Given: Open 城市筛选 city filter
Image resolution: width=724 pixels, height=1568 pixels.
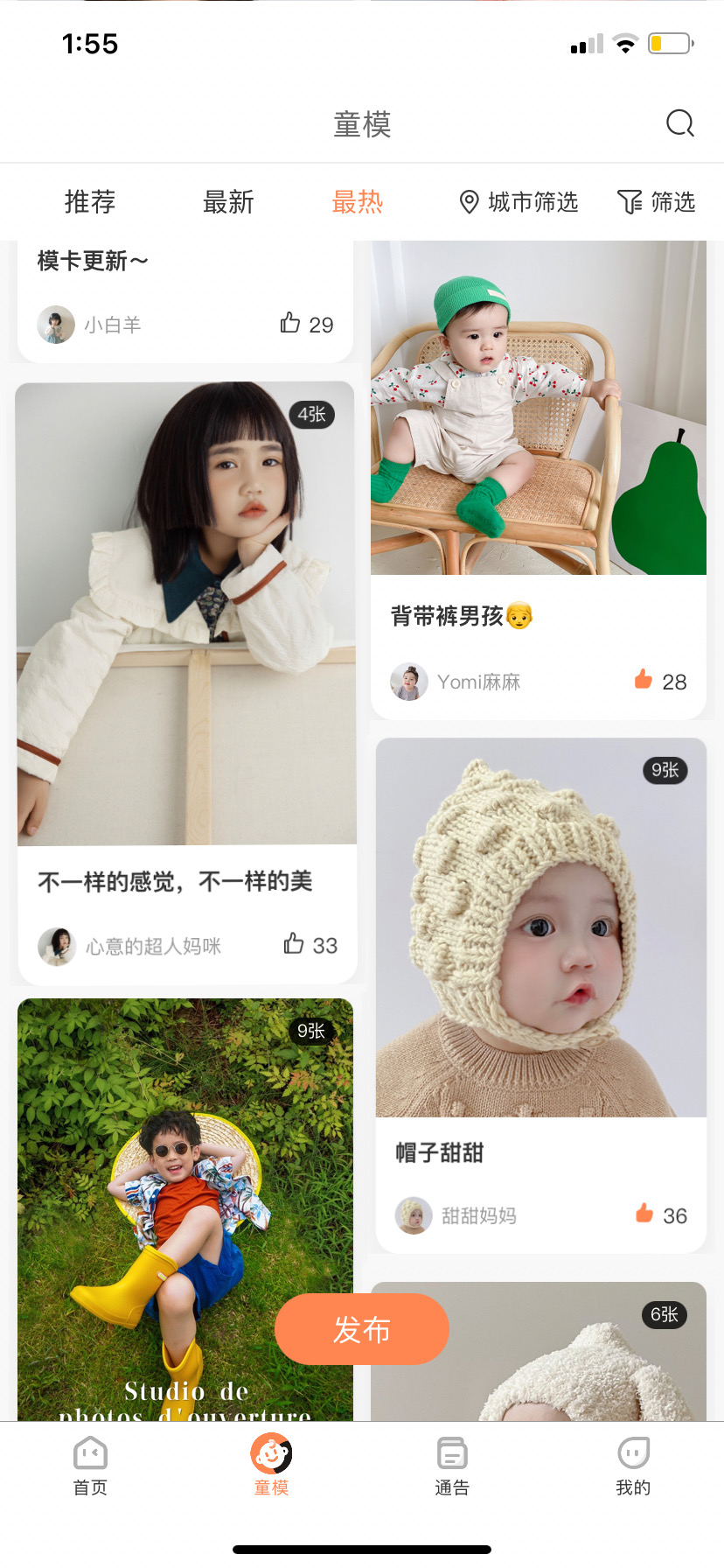Looking at the screenshot, I should coord(519,202).
